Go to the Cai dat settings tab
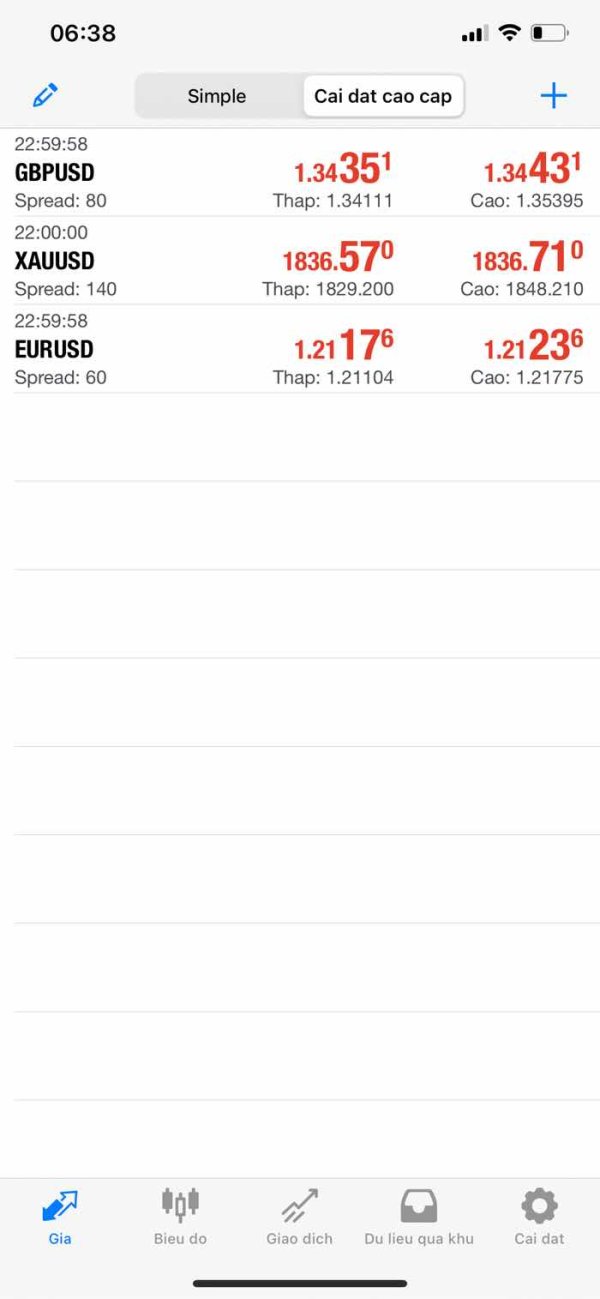 coord(540,1217)
